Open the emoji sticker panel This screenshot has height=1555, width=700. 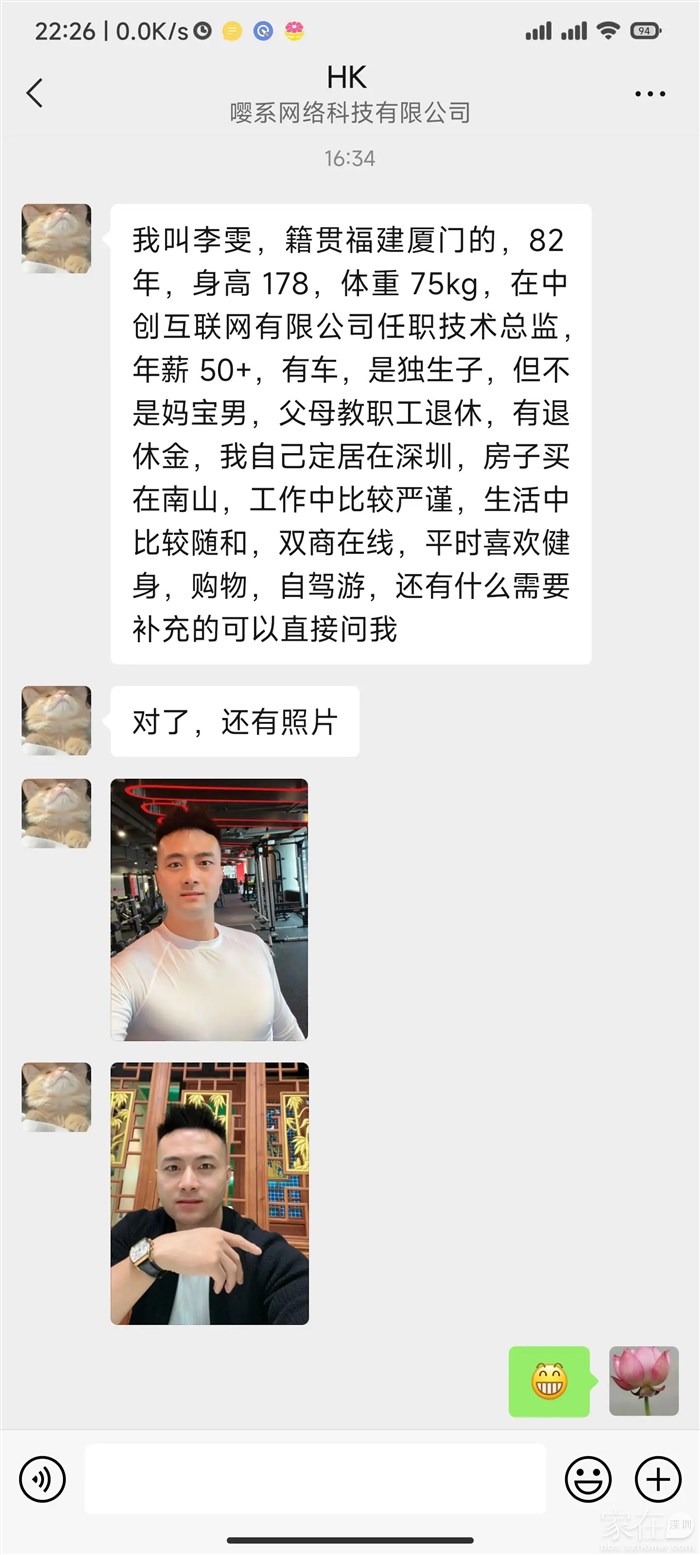coord(588,1479)
